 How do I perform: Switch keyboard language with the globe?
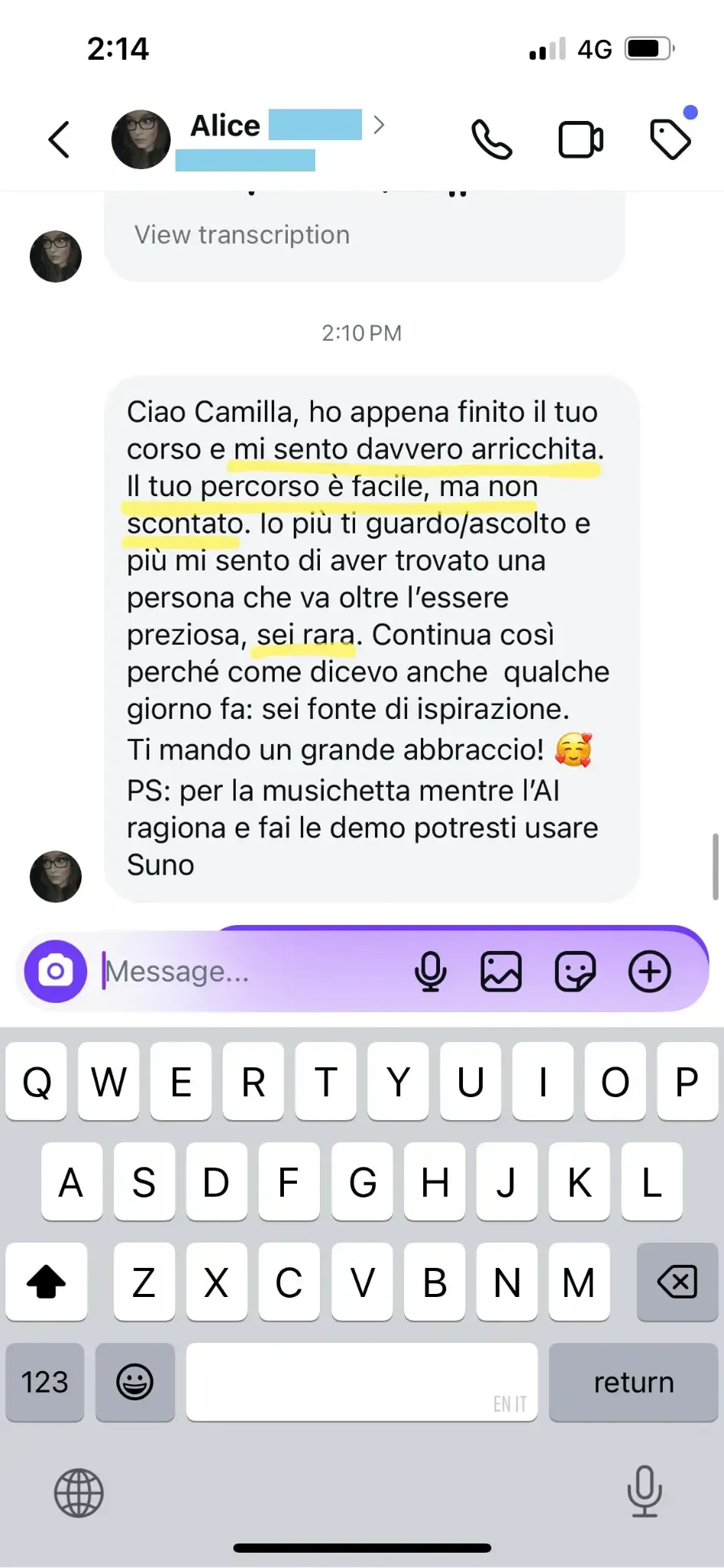[x=79, y=1493]
